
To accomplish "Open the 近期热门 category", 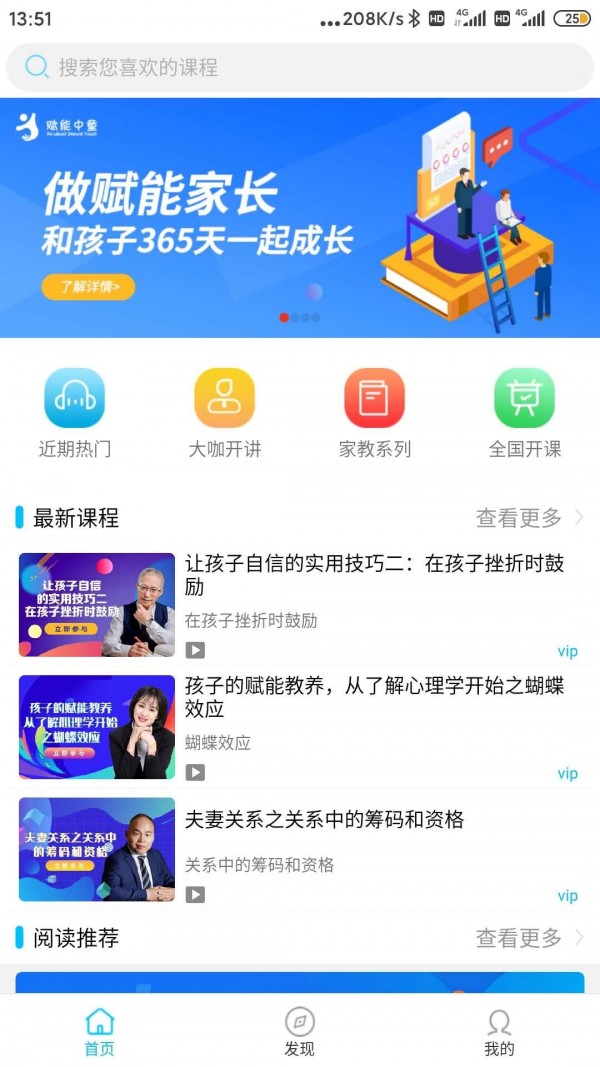I will [75, 412].
